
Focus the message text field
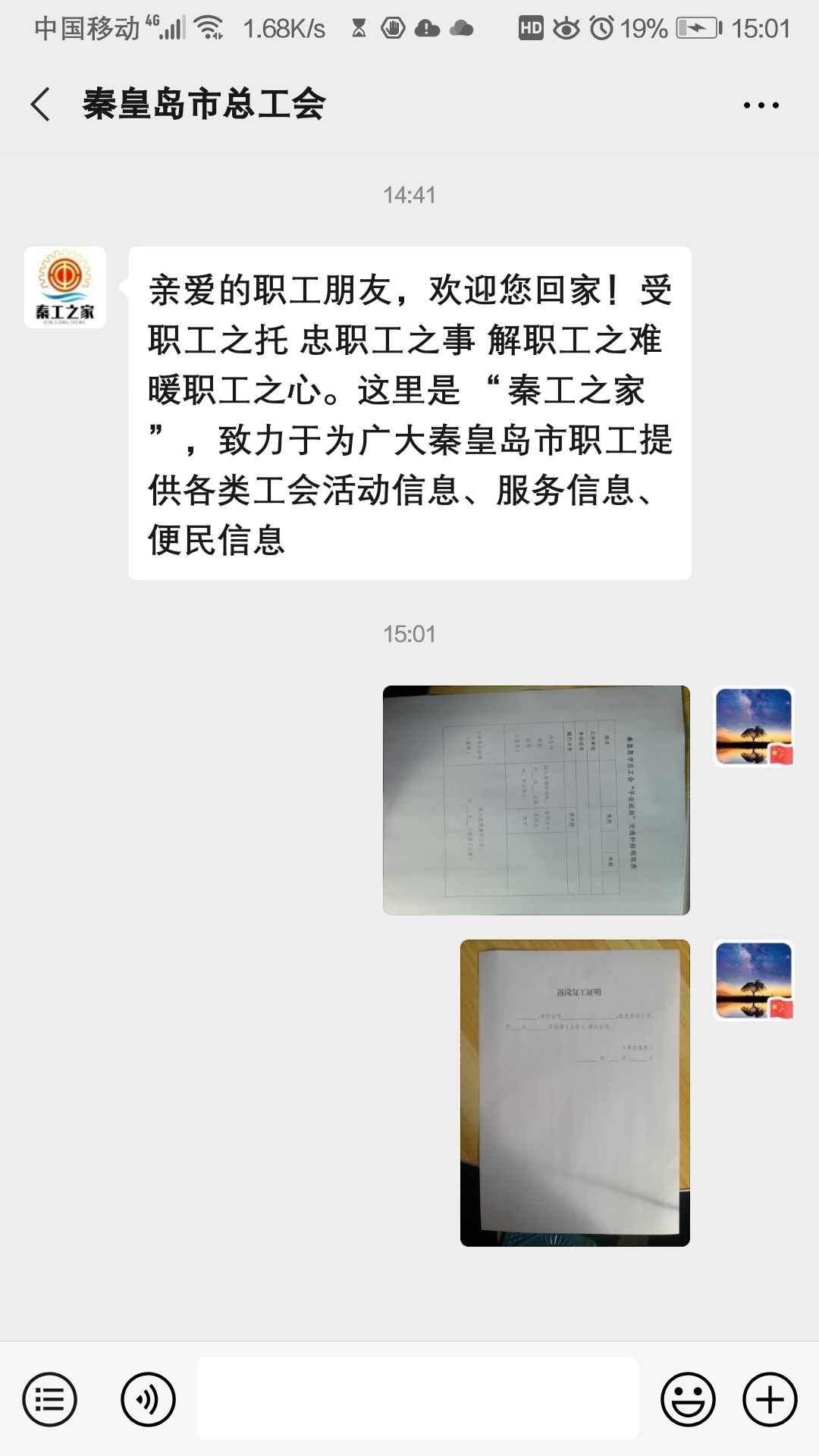417,1399
